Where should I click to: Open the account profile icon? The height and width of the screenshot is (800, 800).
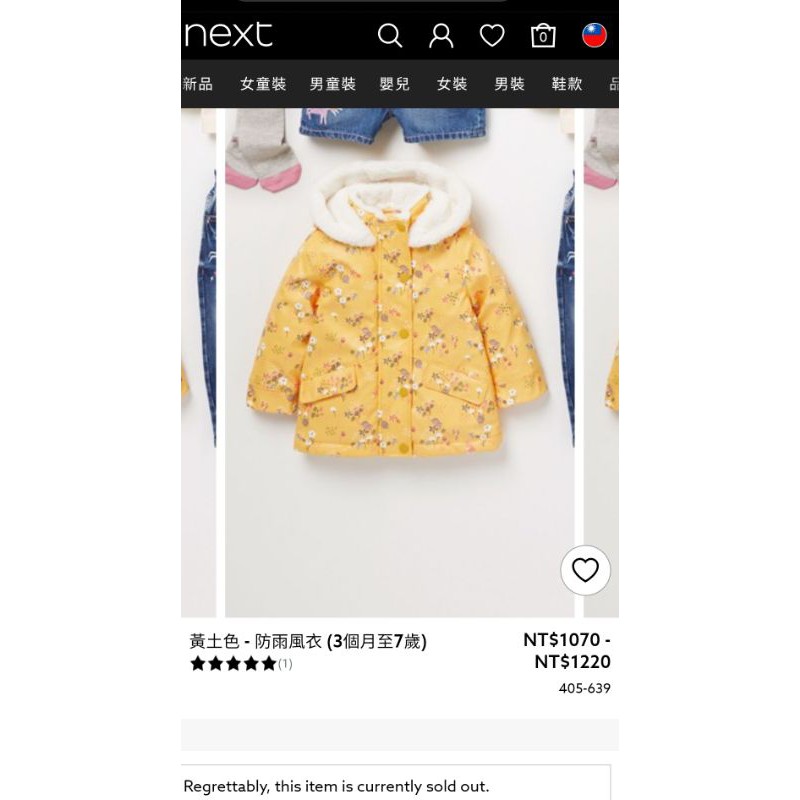441,36
